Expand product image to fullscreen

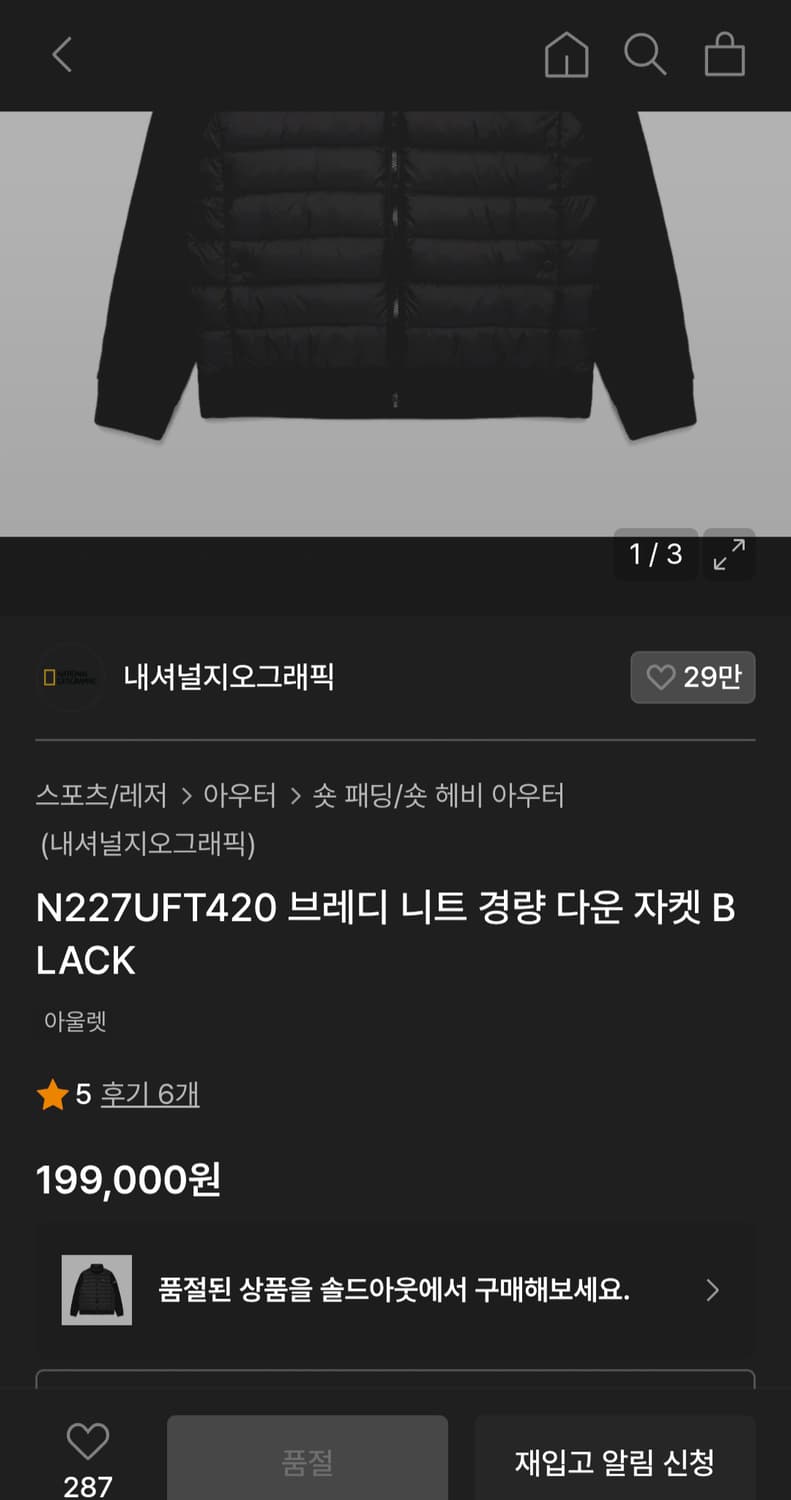[x=729, y=555]
